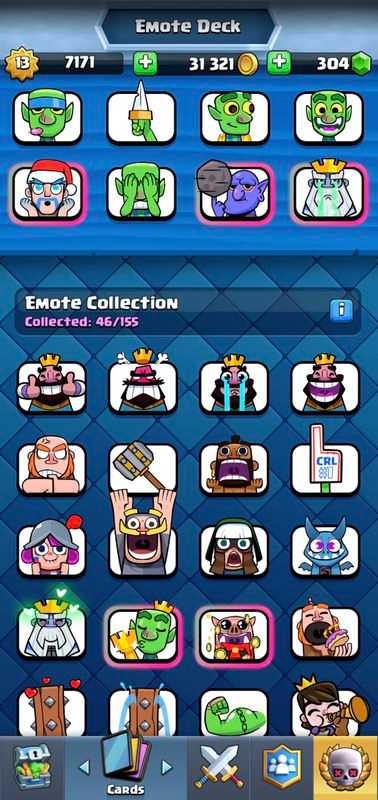Pick the green flexing arm emote
This screenshot has width=378, height=800.
click(234, 713)
